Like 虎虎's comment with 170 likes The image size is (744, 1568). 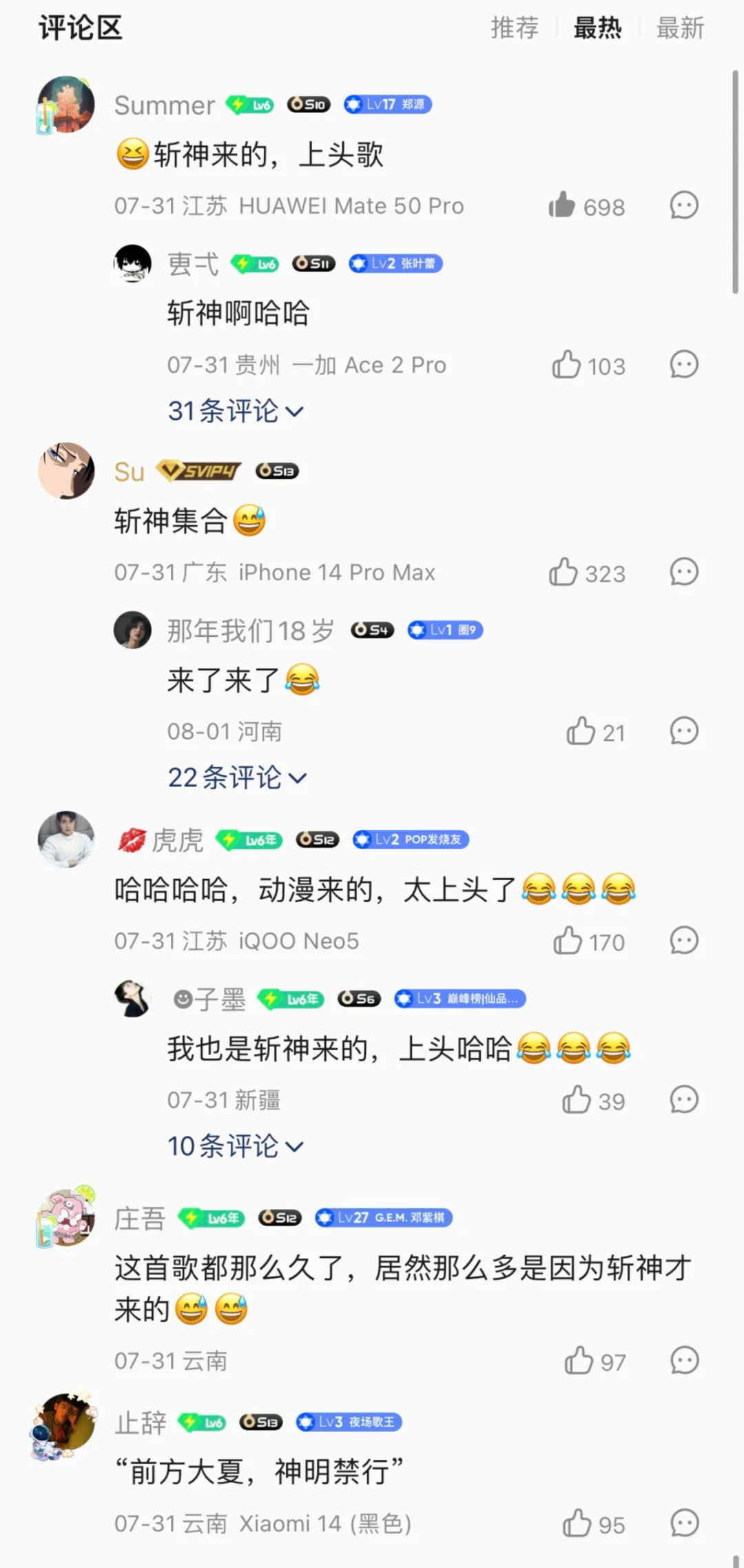coord(568,941)
